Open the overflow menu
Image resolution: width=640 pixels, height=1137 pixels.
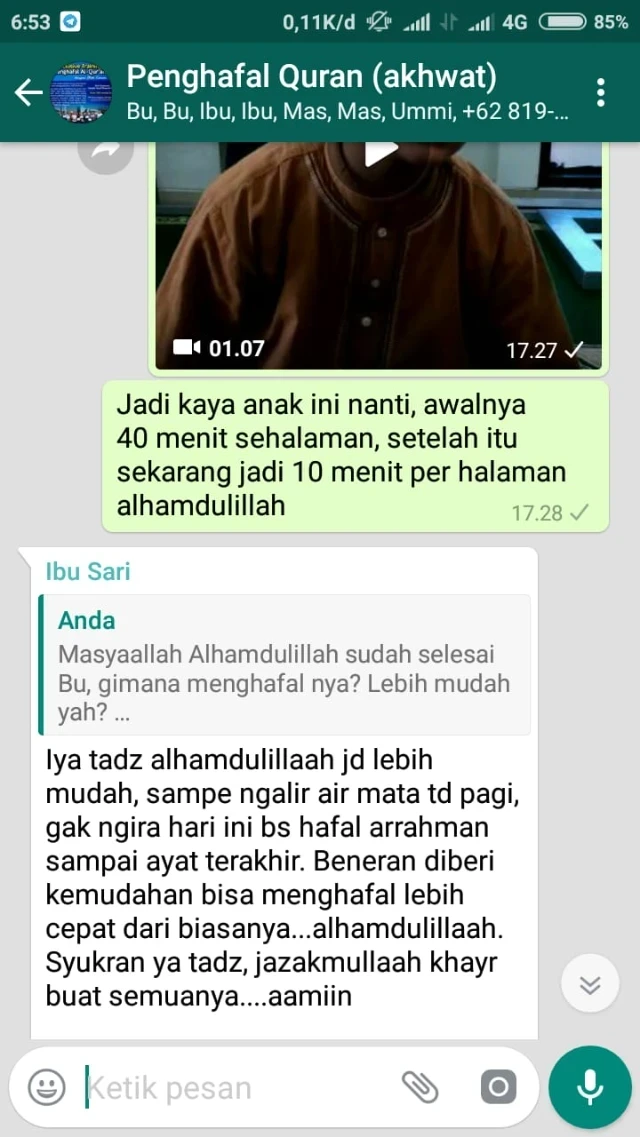tap(600, 93)
